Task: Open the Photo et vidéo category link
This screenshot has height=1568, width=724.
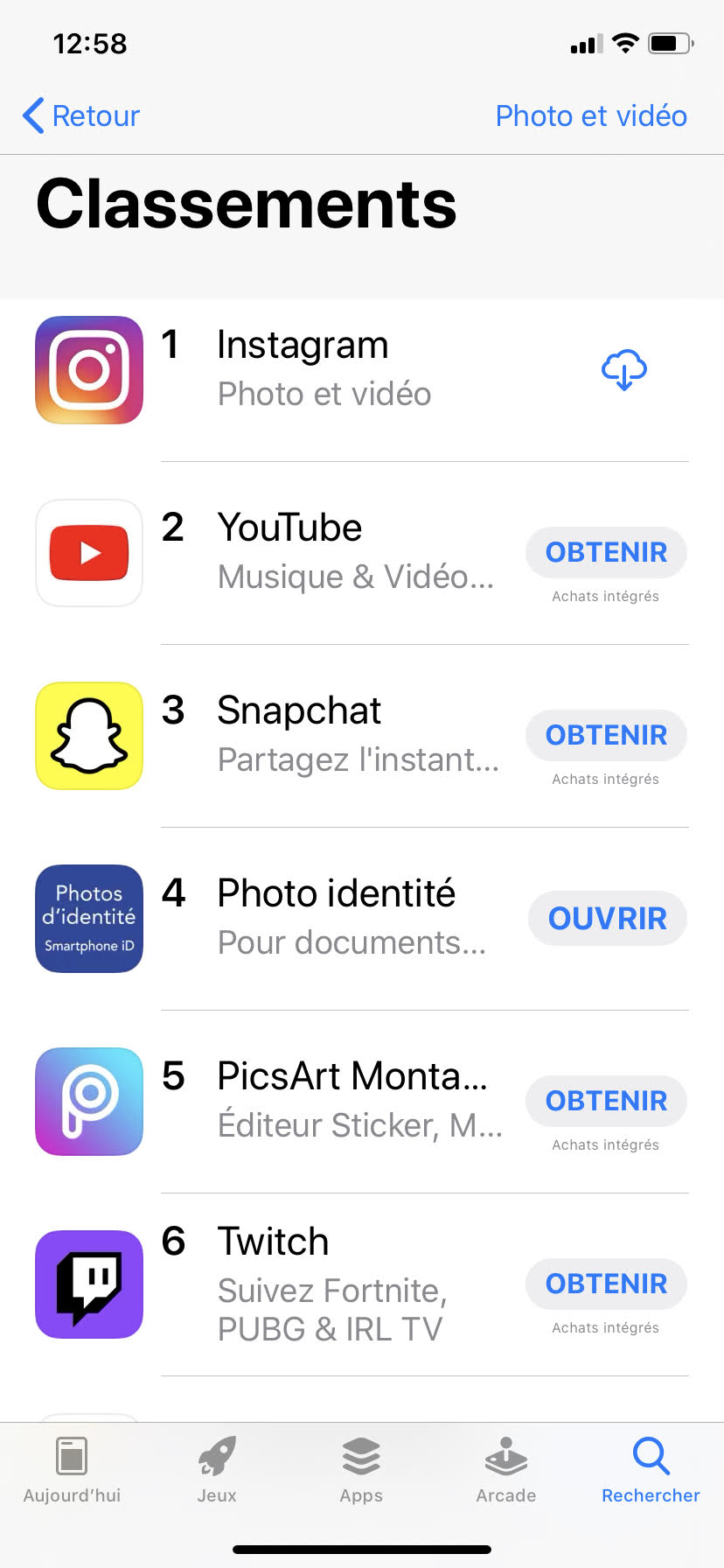Action: tap(591, 115)
